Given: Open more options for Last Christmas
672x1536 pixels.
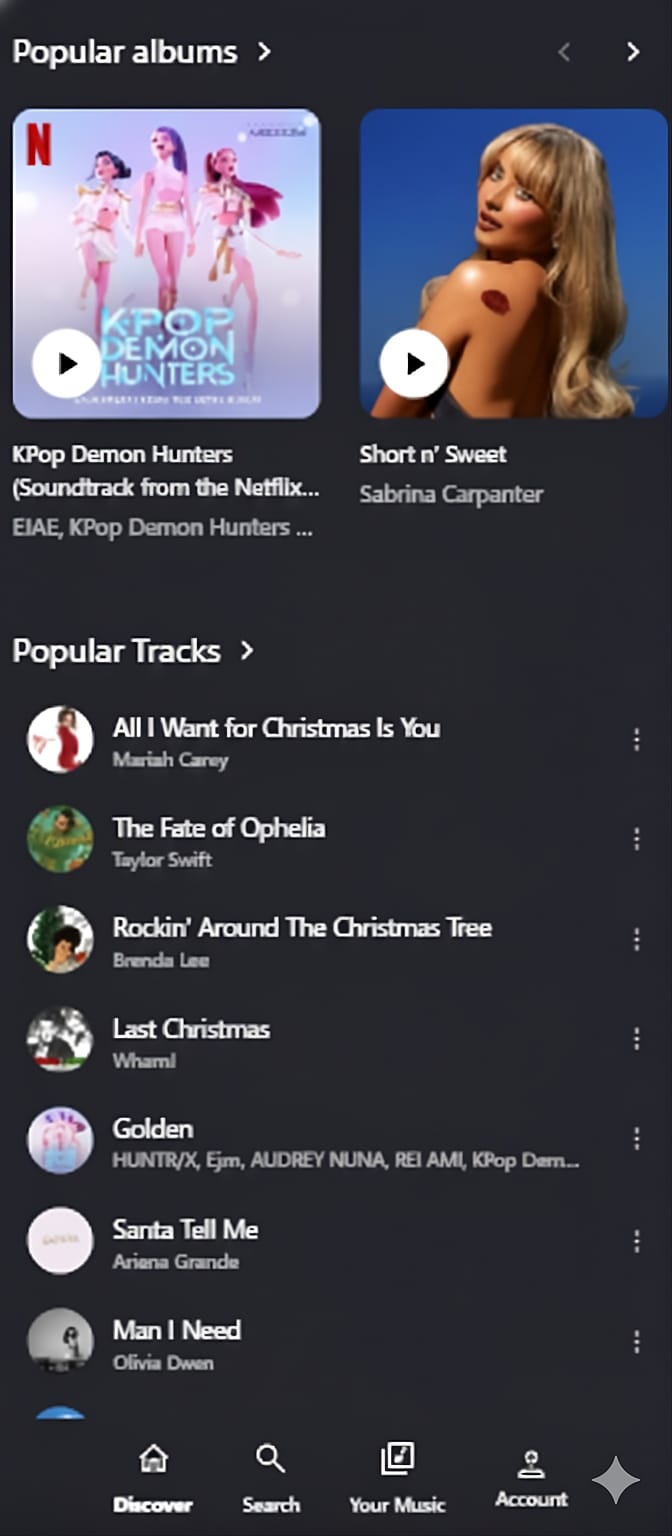Looking at the screenshot, I should point(637,1039).
